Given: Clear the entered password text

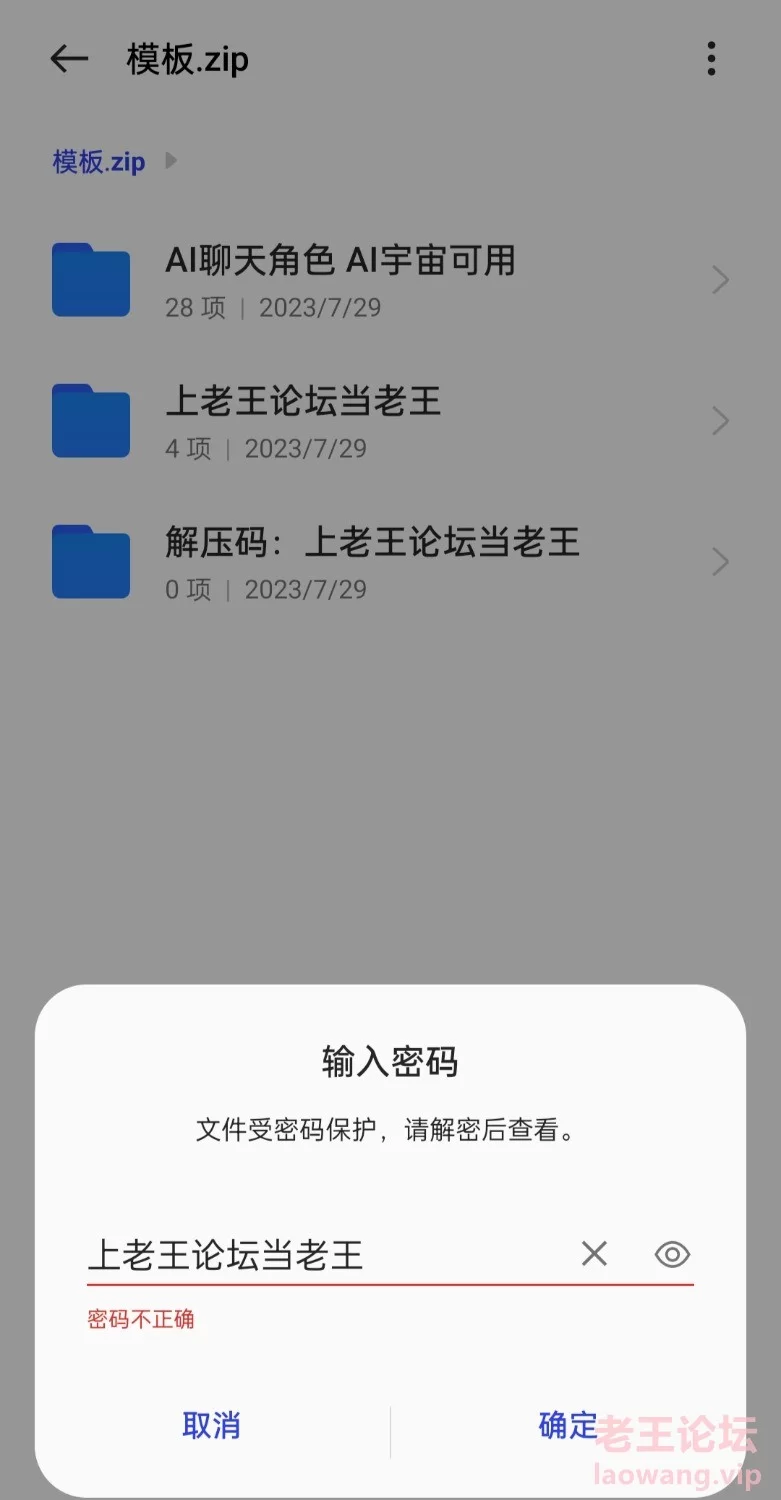Looking at the screenshot, I should click(594, 1253).
